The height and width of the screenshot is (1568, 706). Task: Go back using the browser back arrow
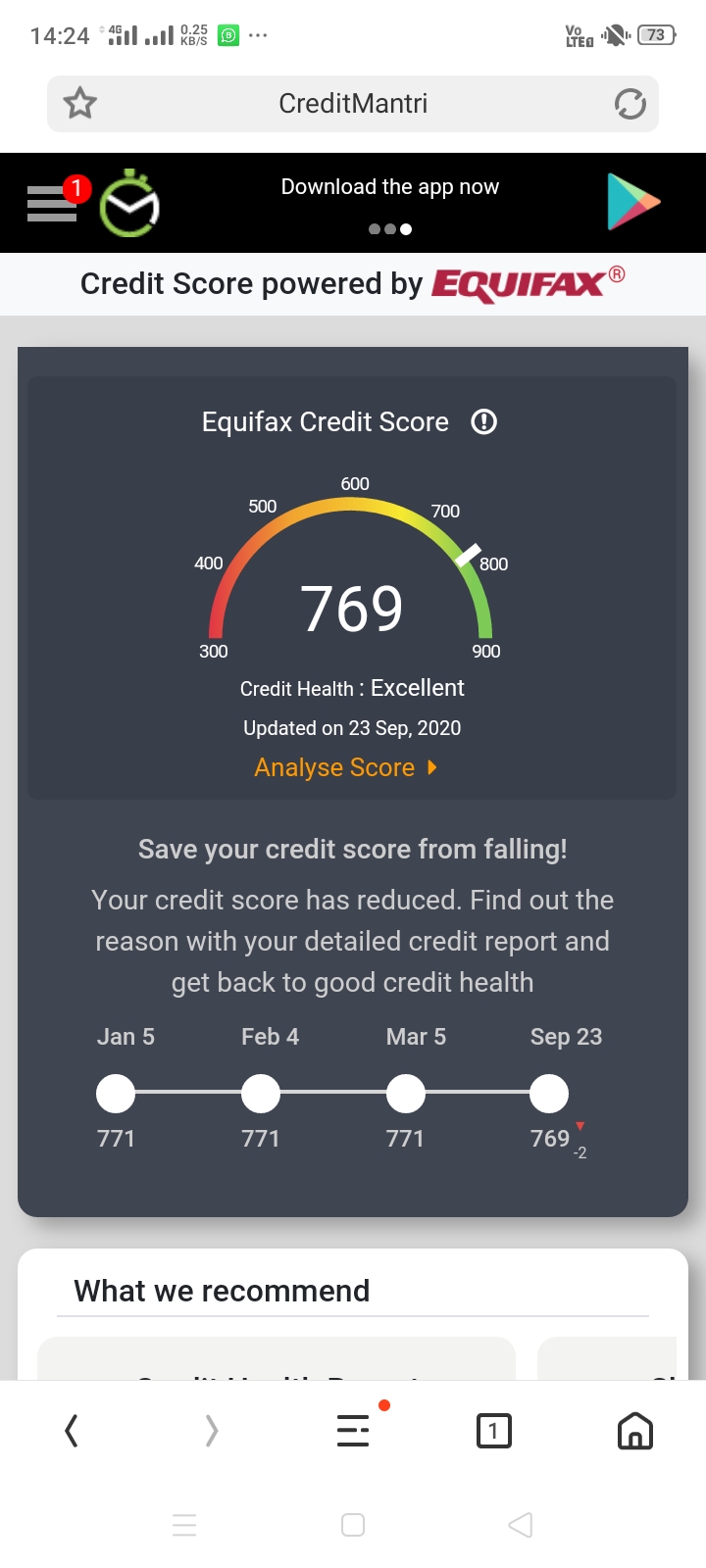tap(71, 1431)
